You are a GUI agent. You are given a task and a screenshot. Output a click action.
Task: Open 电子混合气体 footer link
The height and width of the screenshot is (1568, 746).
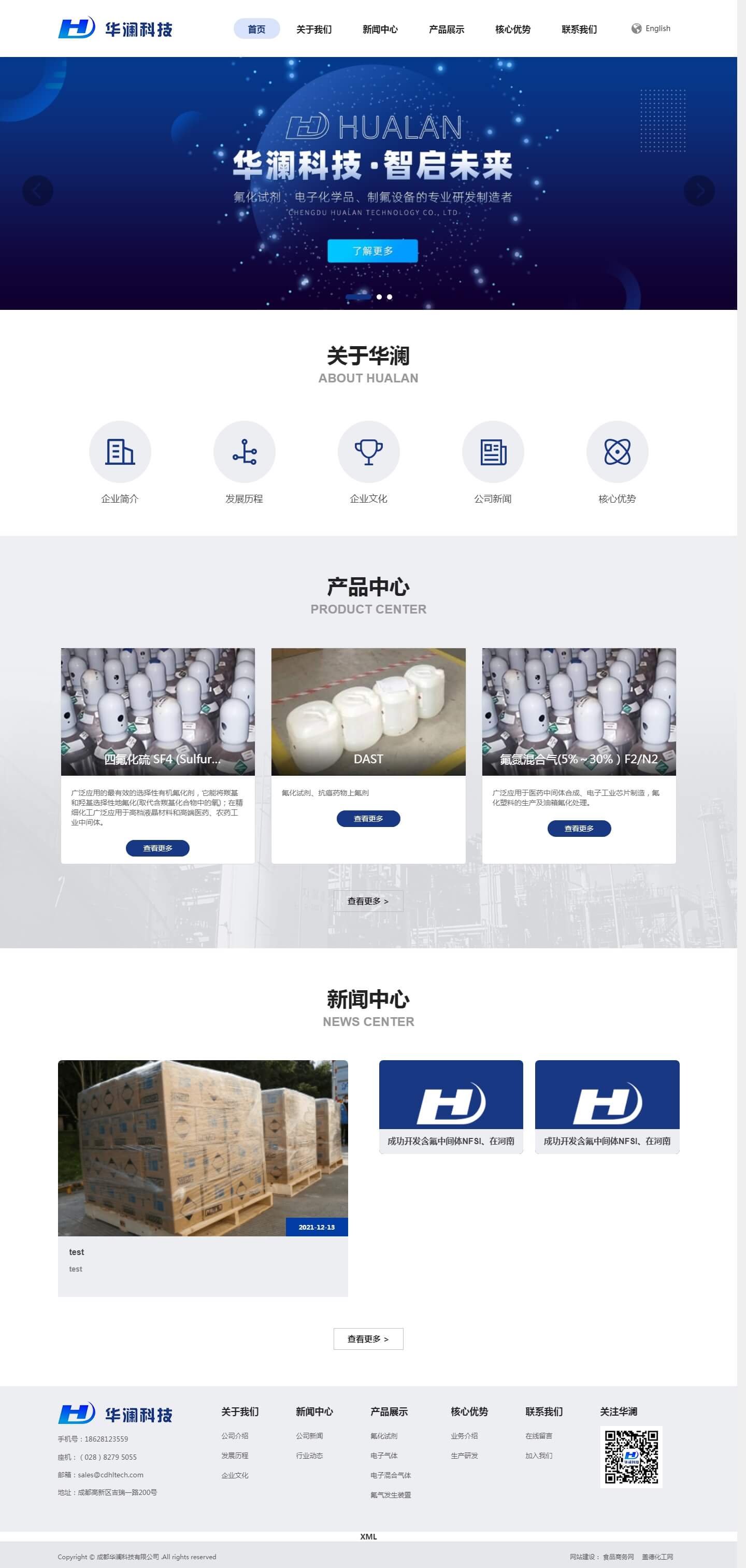pyautogui.click(x=391, y=1475)
